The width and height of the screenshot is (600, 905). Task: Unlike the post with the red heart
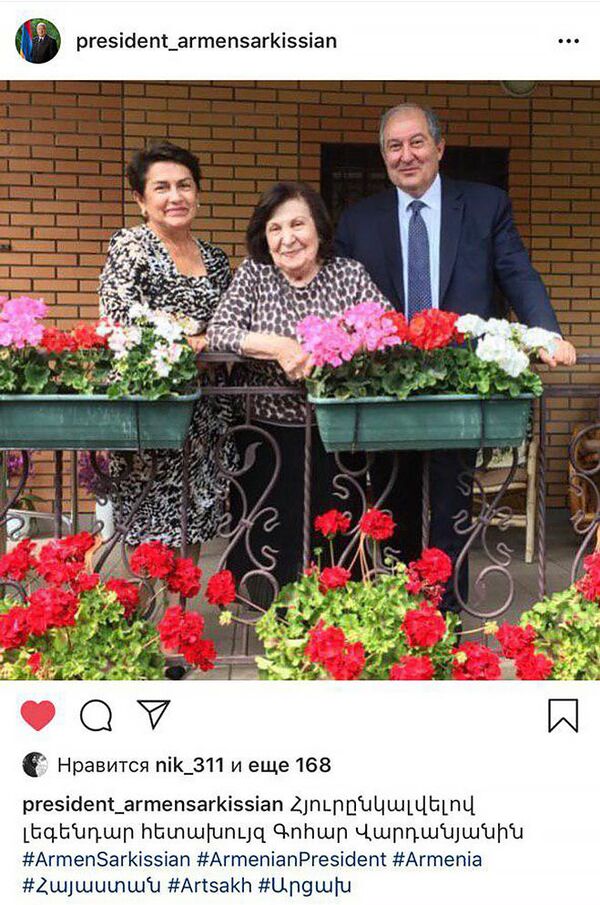click(38, 715)
